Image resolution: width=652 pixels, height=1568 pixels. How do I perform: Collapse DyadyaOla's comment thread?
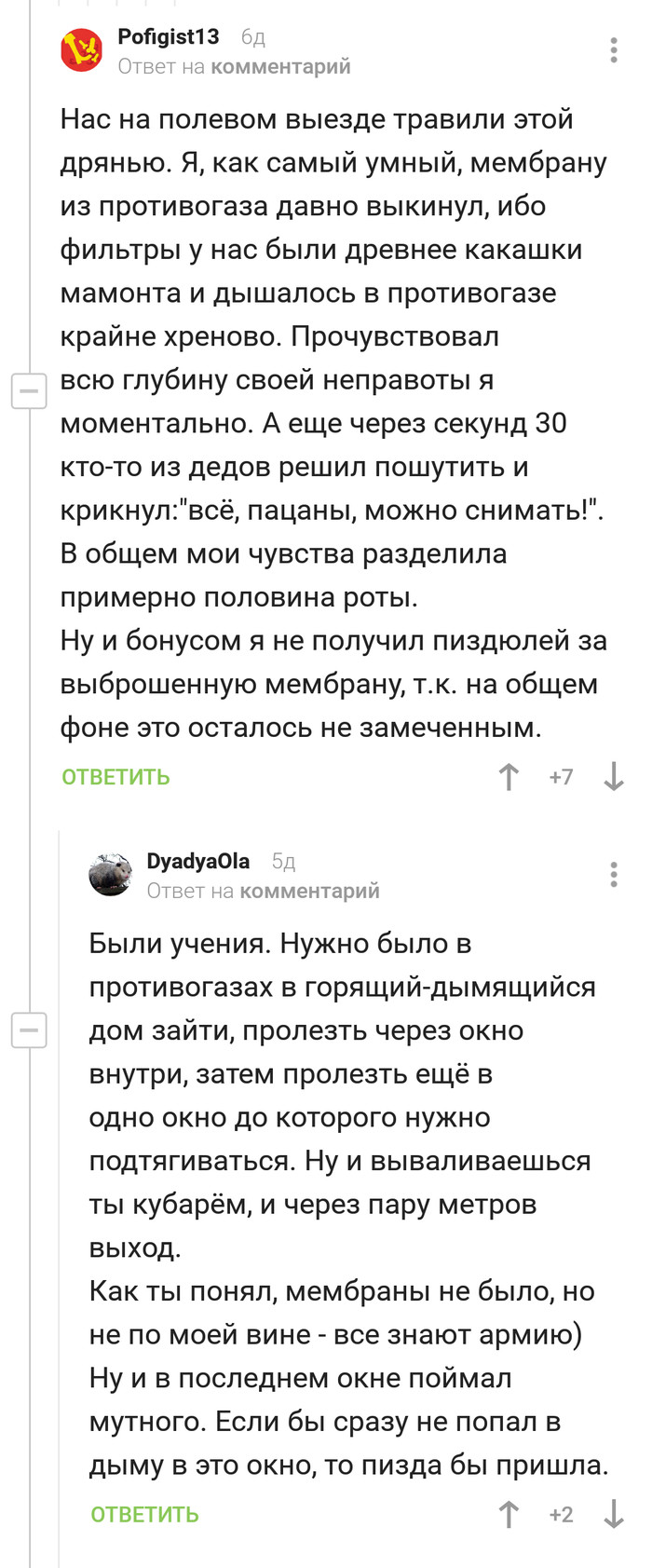[x=29, y=1030]
